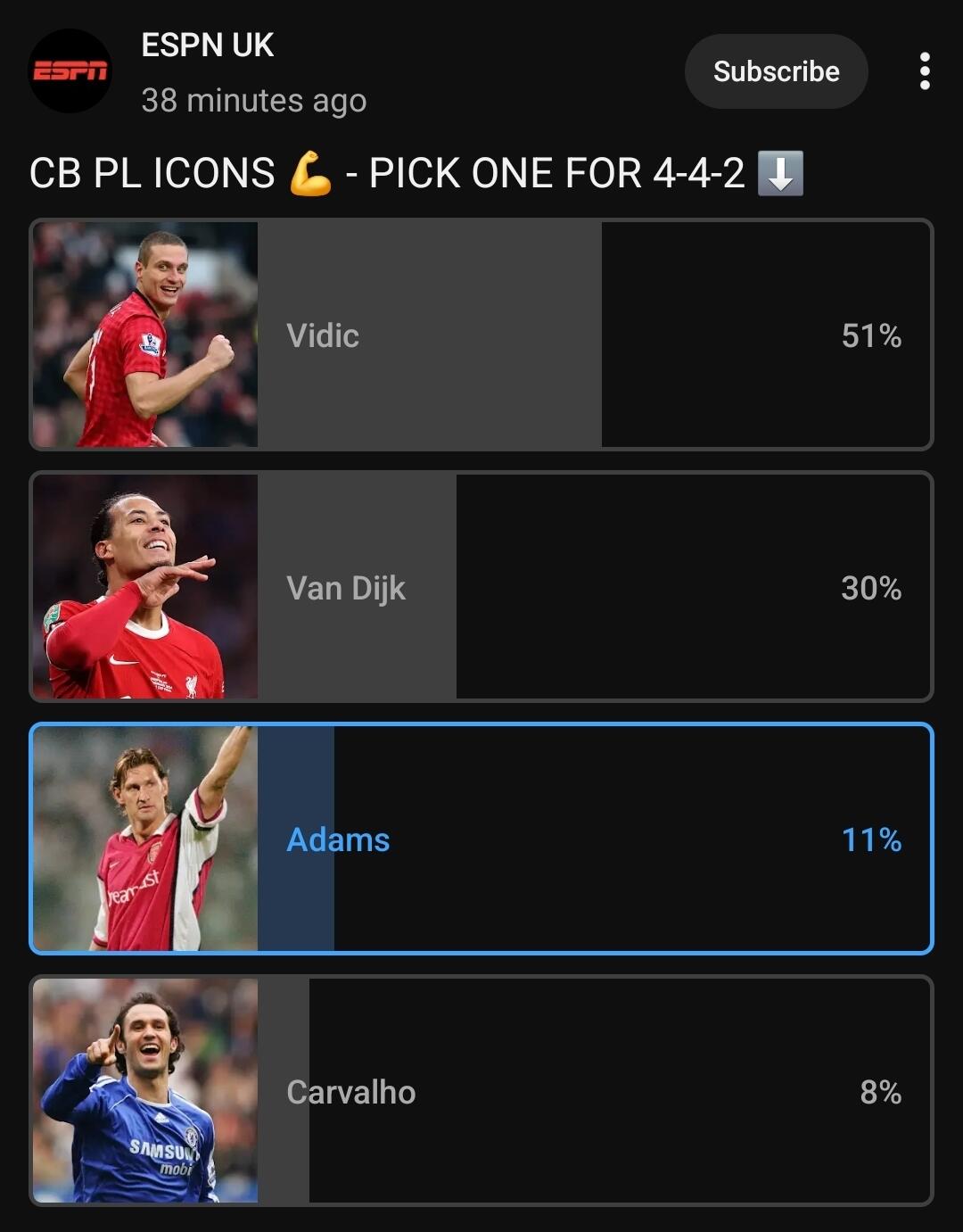Vote for Vidic in the poll
Image resolution: width=963 pixels, height=1232 pixels.
[481, 335]
